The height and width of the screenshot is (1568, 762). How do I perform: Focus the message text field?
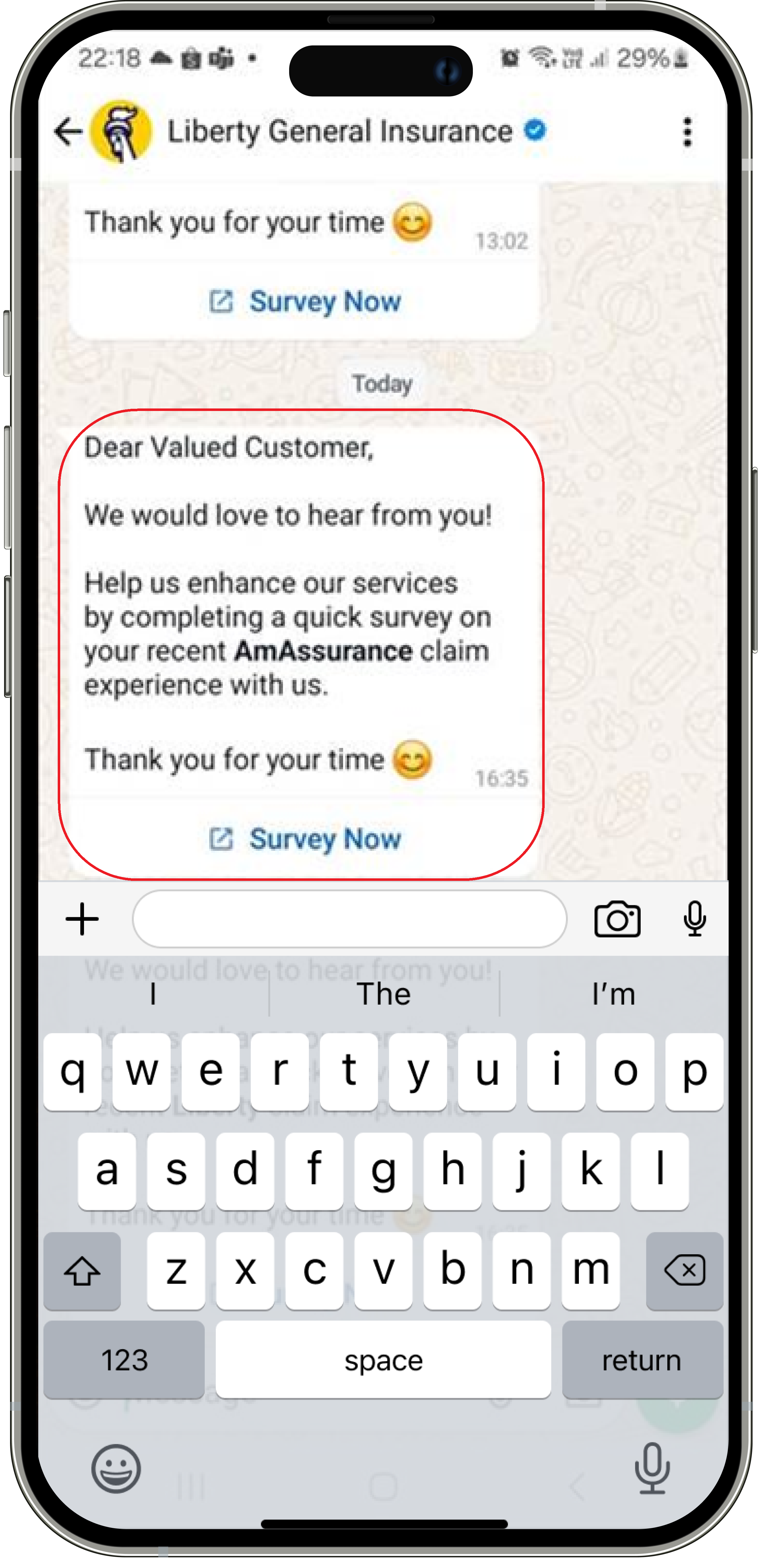(x=349, y=919)
